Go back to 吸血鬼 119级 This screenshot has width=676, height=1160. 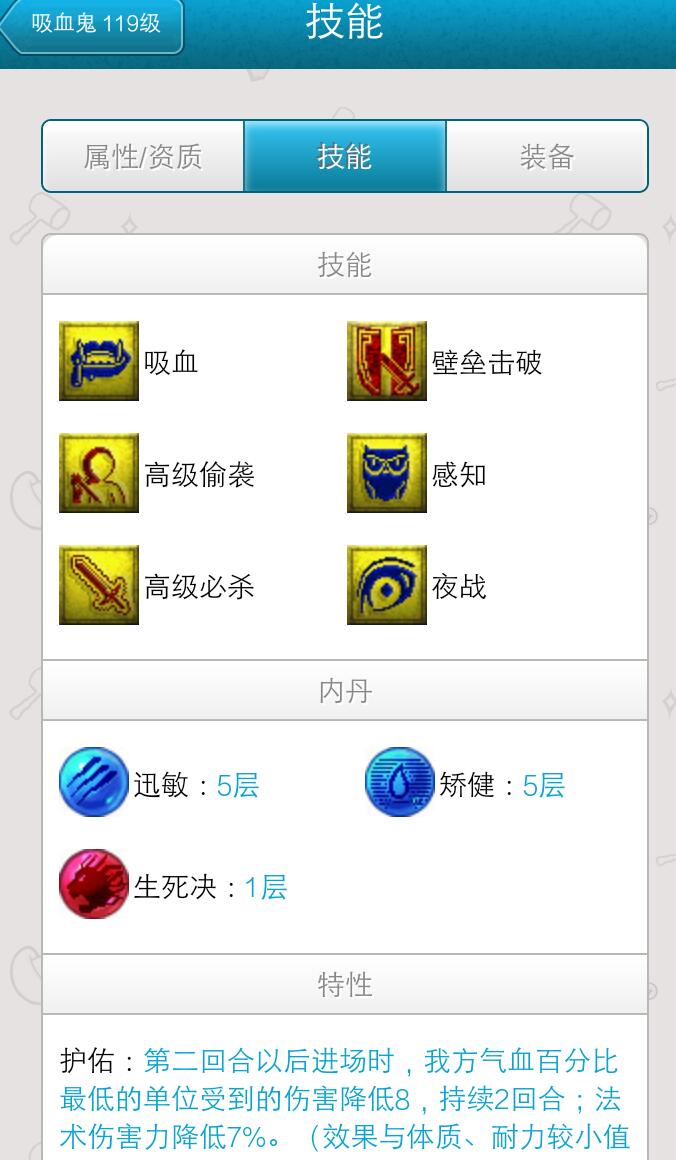(x=93, y=24)
